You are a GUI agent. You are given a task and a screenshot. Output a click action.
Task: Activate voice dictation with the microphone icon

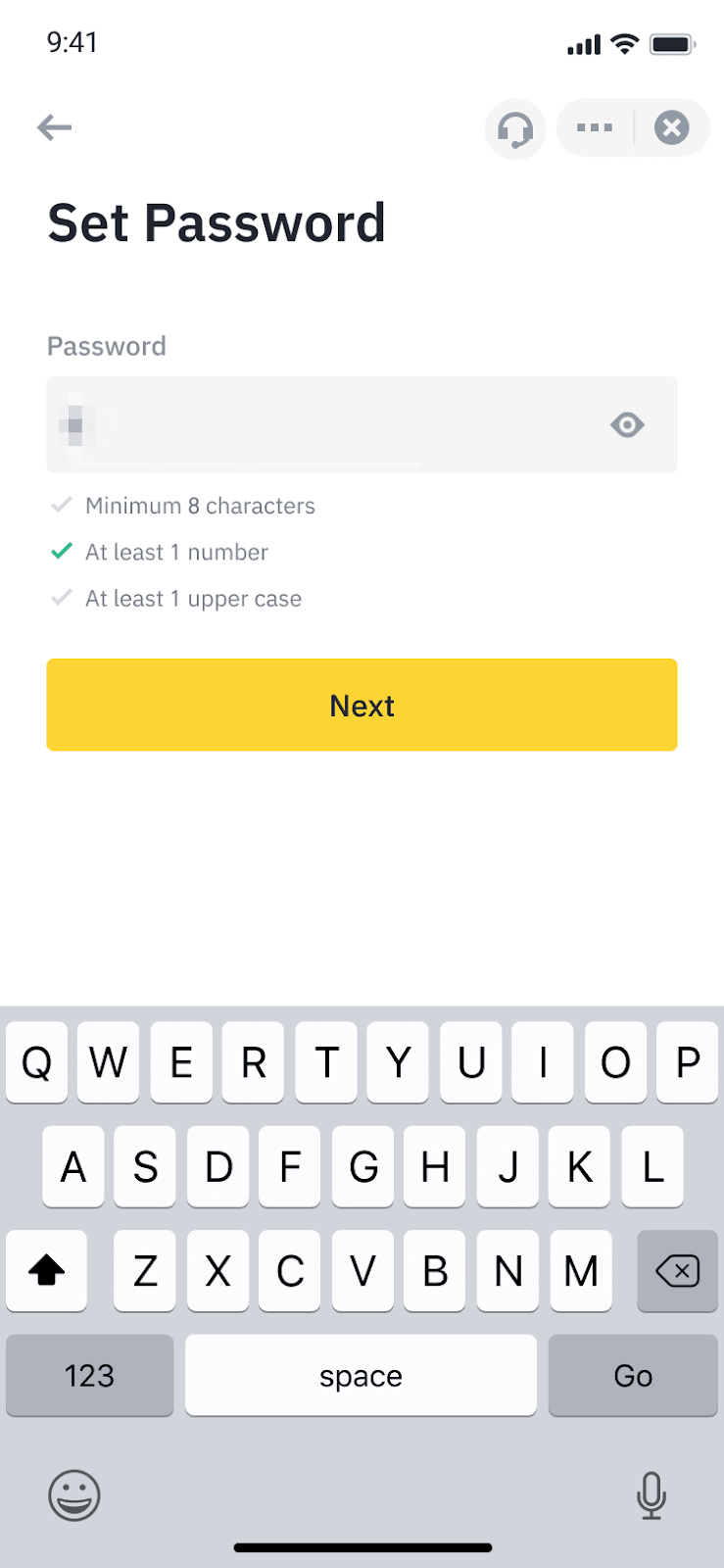click(651, 1496)
